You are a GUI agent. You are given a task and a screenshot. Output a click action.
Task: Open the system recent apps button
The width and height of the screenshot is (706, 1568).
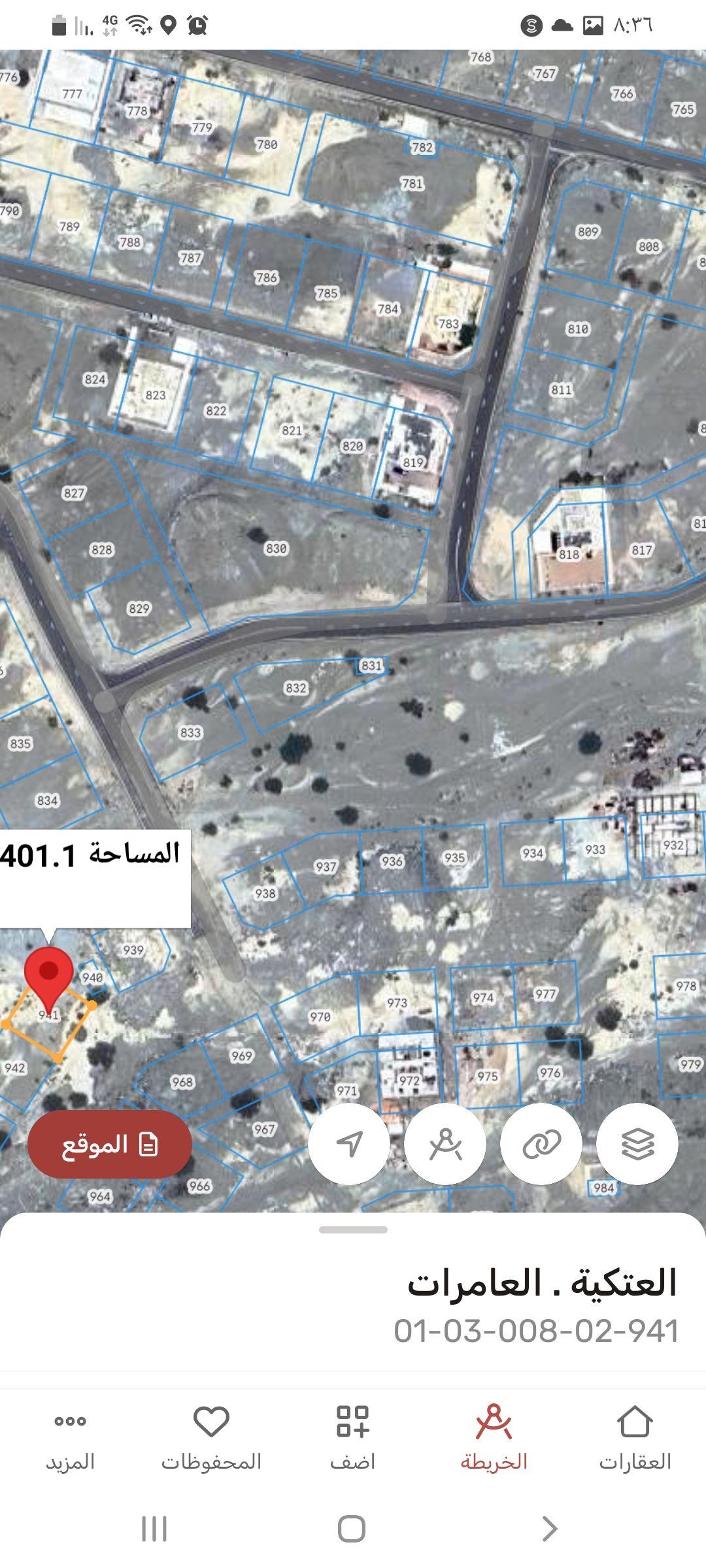[154, 1529]
